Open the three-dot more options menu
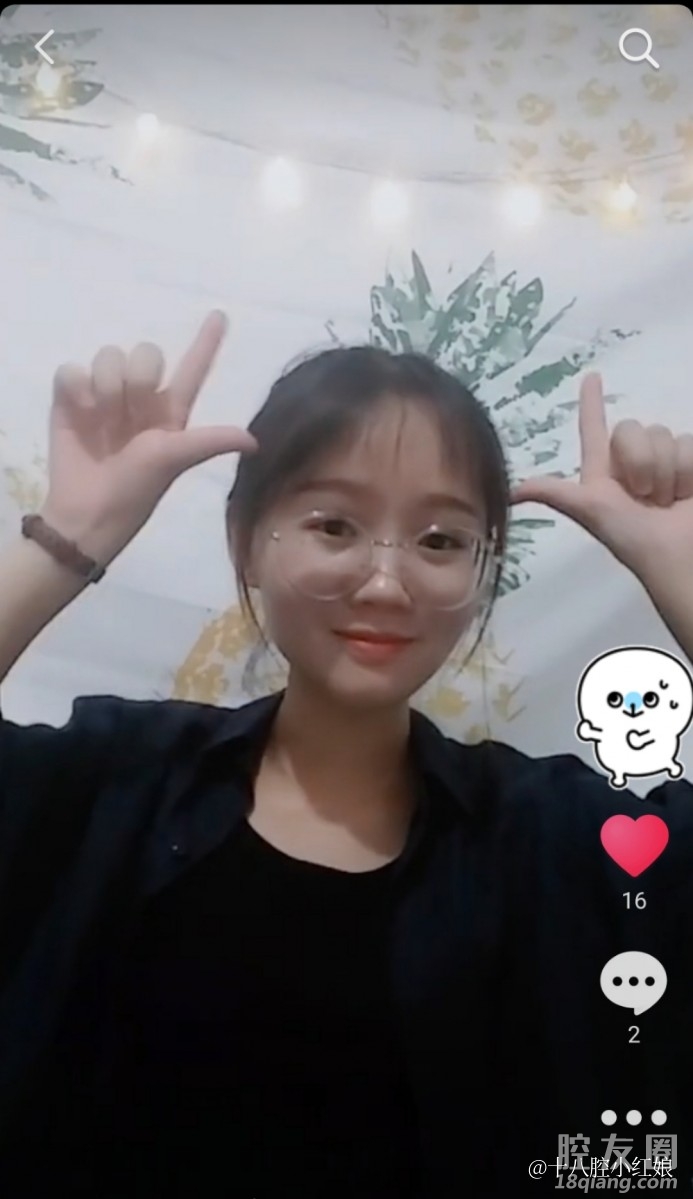 click(633, 1117)
